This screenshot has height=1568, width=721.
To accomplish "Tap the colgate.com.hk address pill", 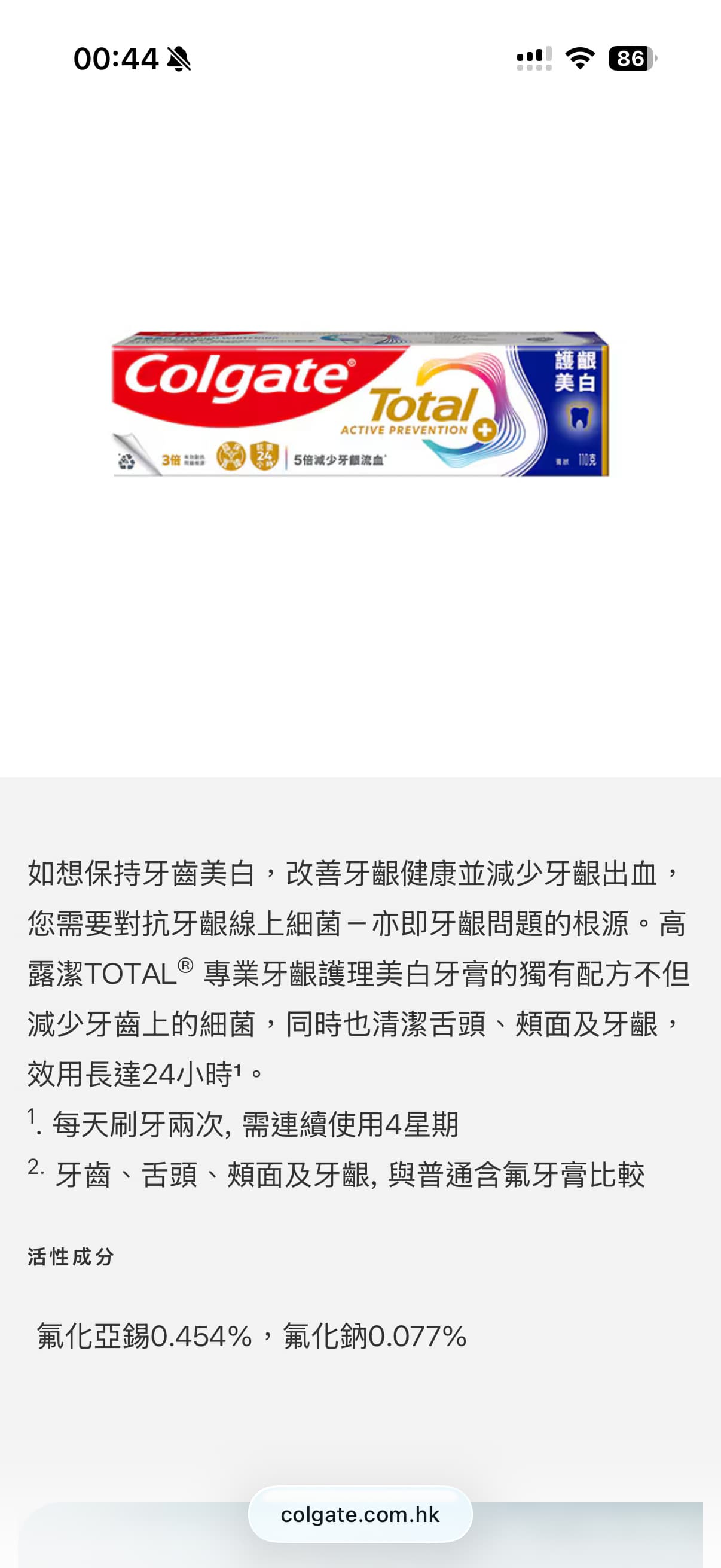I will [360, 1514].
